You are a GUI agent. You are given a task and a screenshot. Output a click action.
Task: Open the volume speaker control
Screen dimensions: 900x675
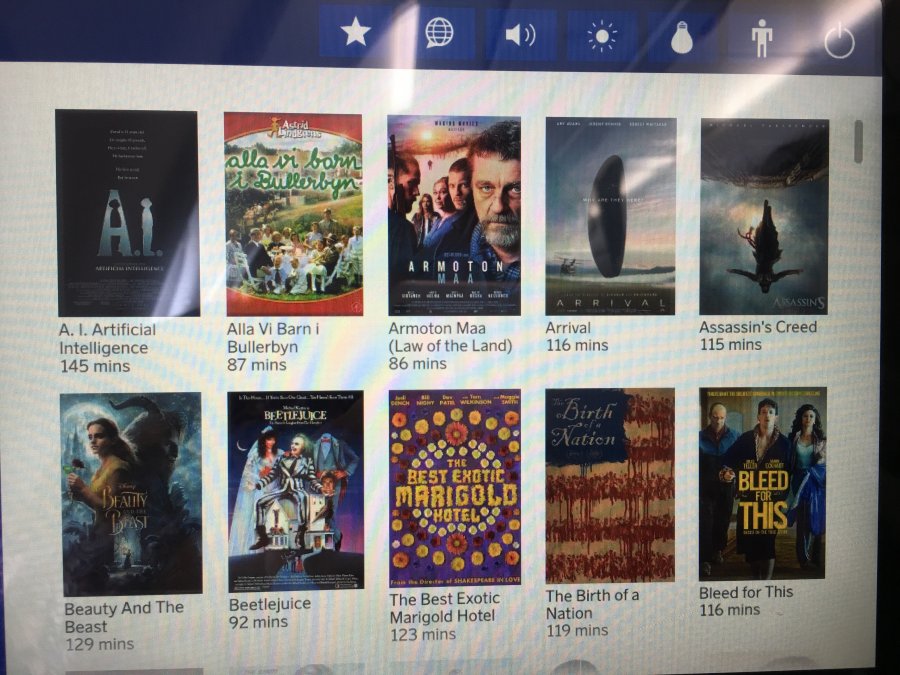(520, 35)
